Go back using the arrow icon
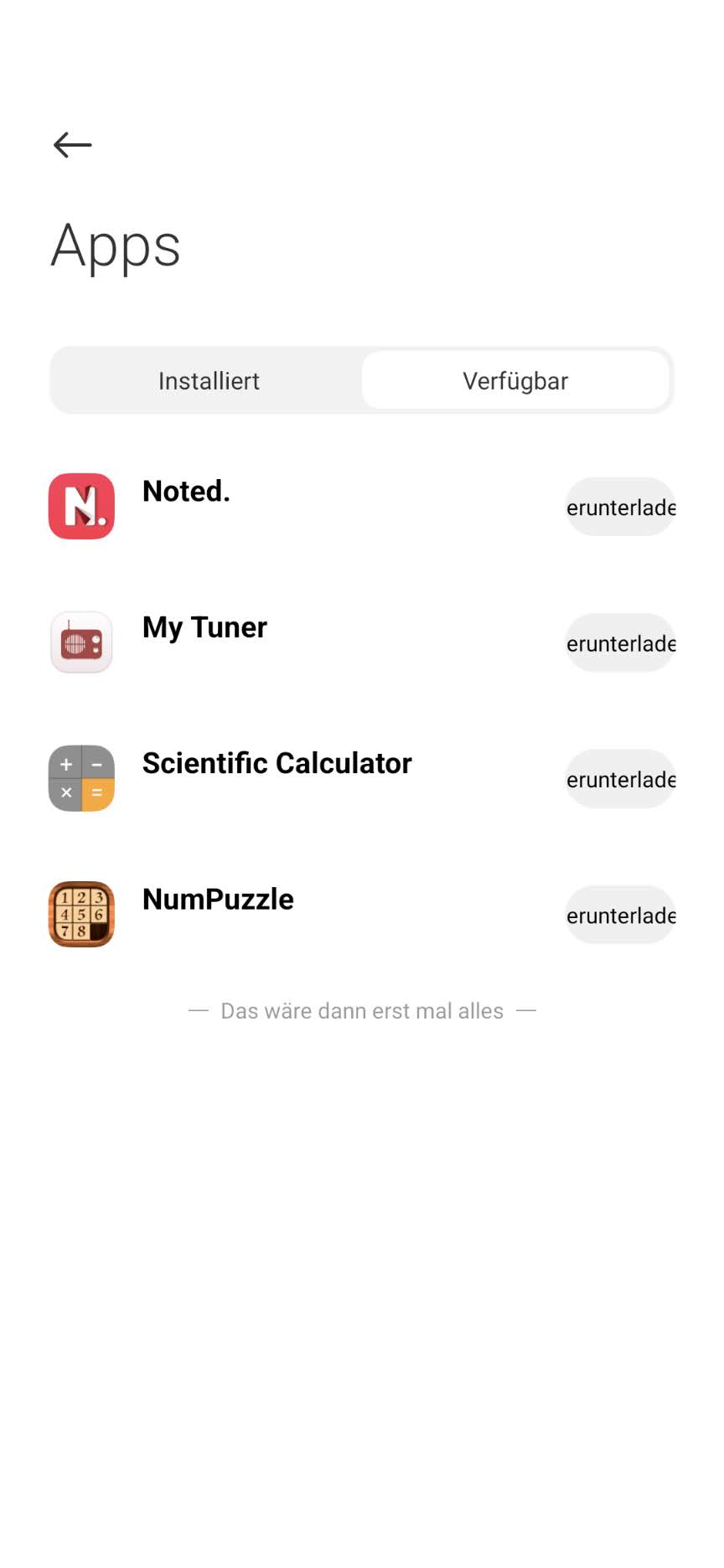Viewport: 724px width, 1568px height. pos(72,145)
